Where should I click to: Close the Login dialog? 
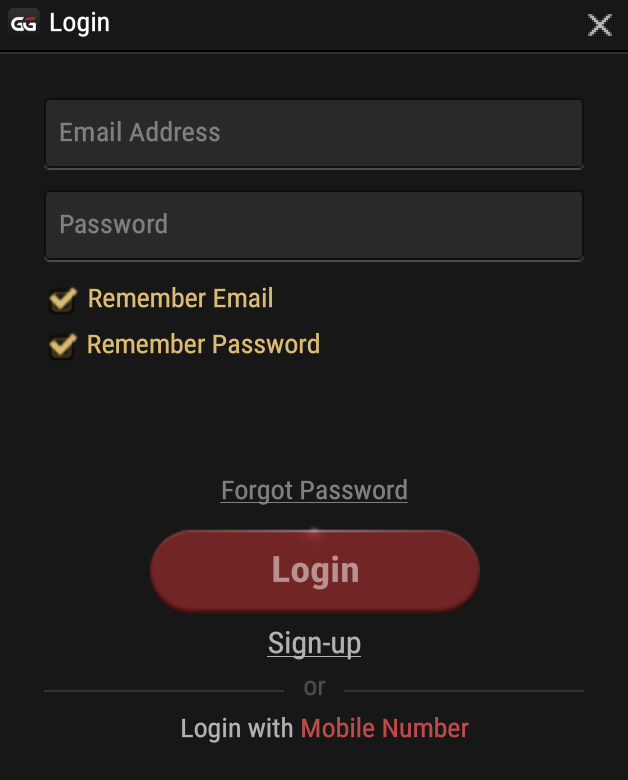tap(599, 25)
